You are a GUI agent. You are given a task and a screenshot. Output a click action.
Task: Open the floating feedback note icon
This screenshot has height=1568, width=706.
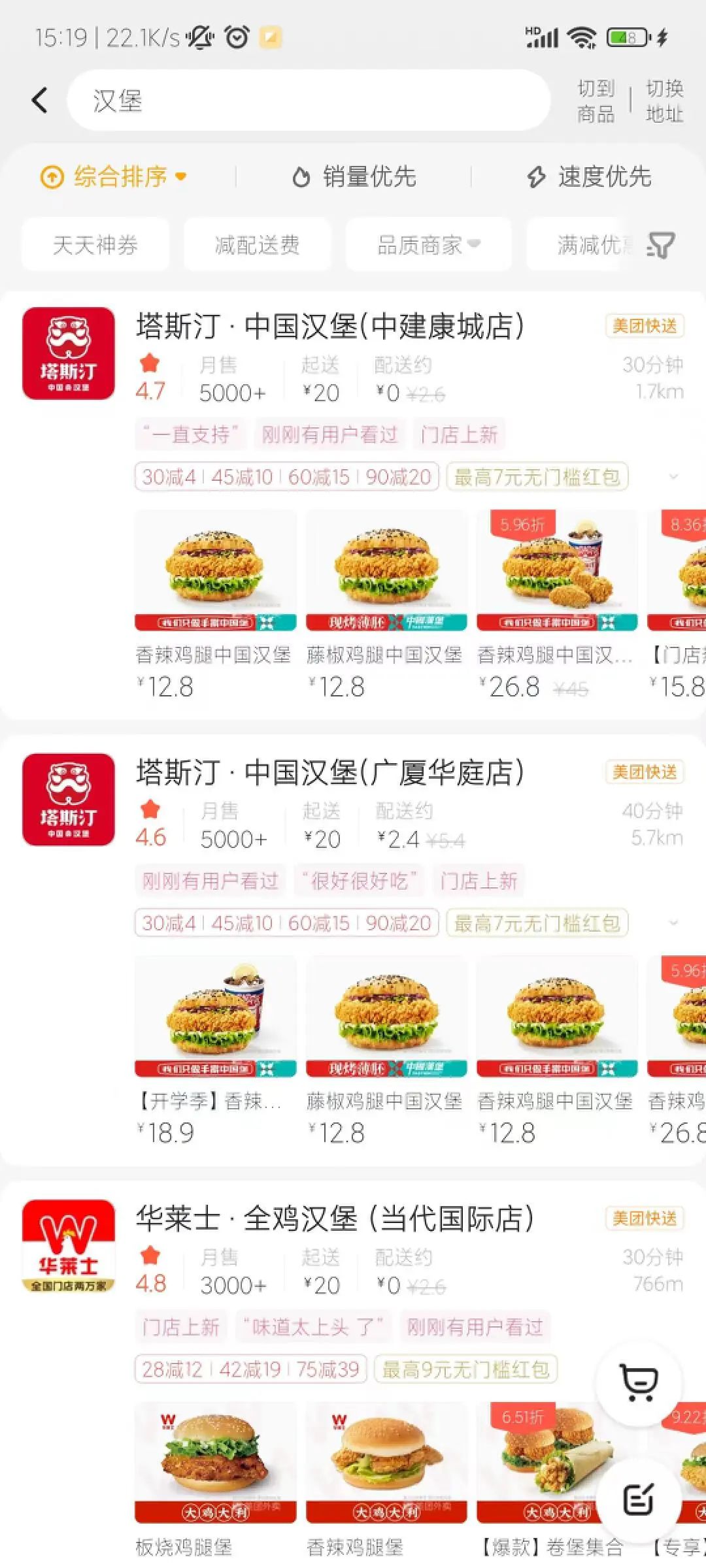pyautogui.click(x=639, y=1498)
